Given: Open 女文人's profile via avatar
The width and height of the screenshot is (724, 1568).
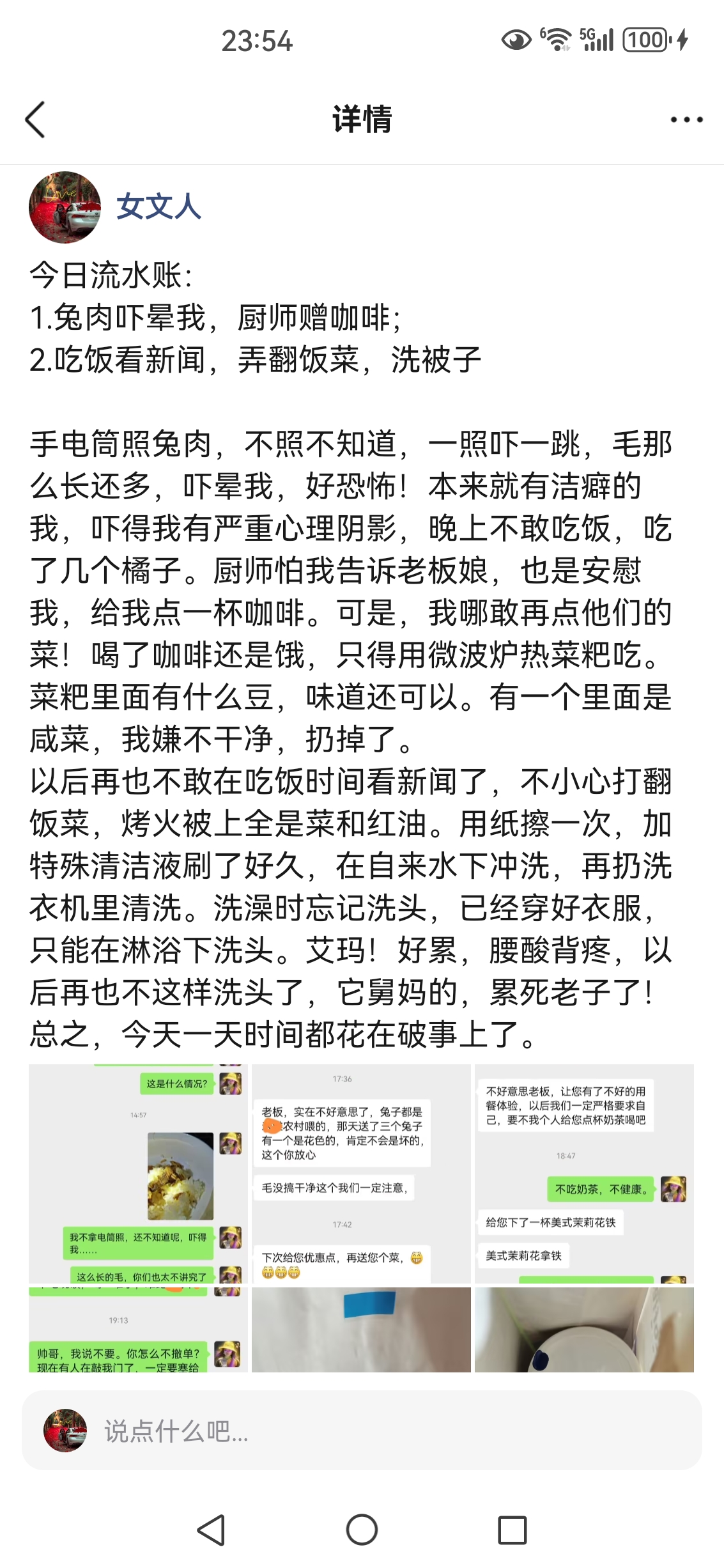Looking at the screenshot, I should tap(65, 207).
